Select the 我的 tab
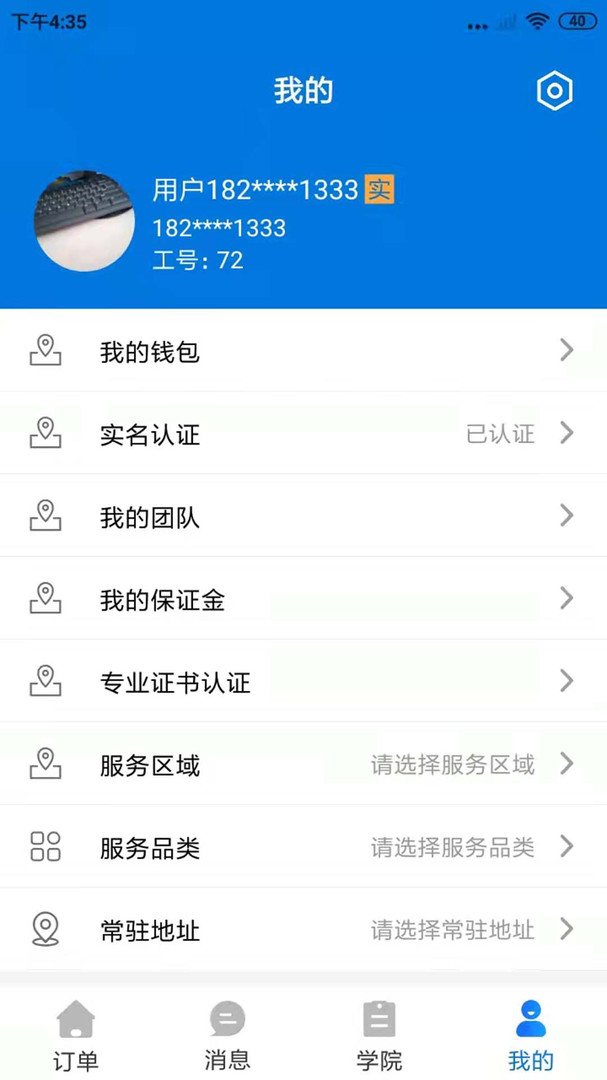 click(531, 1035)
